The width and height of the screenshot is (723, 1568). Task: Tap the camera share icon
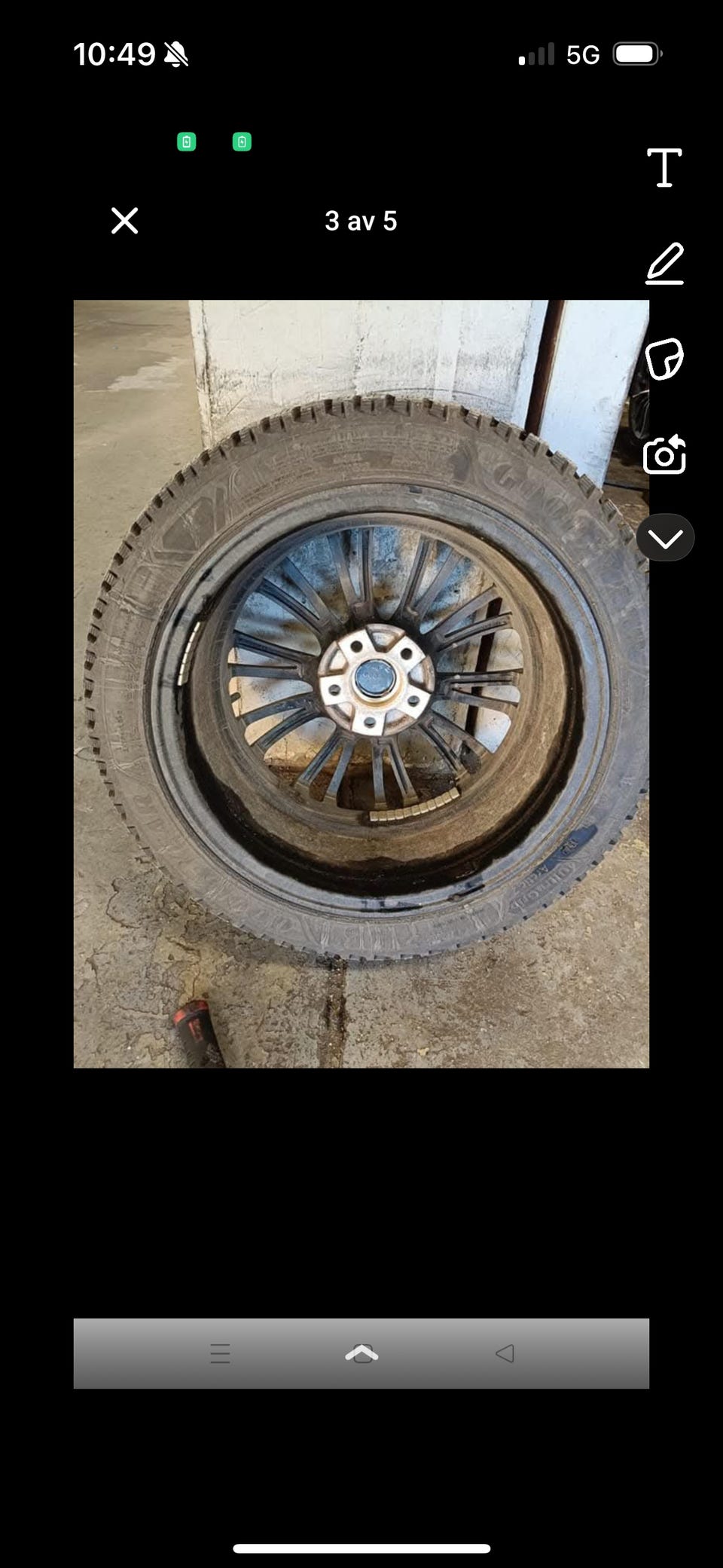tap(664, 454)
